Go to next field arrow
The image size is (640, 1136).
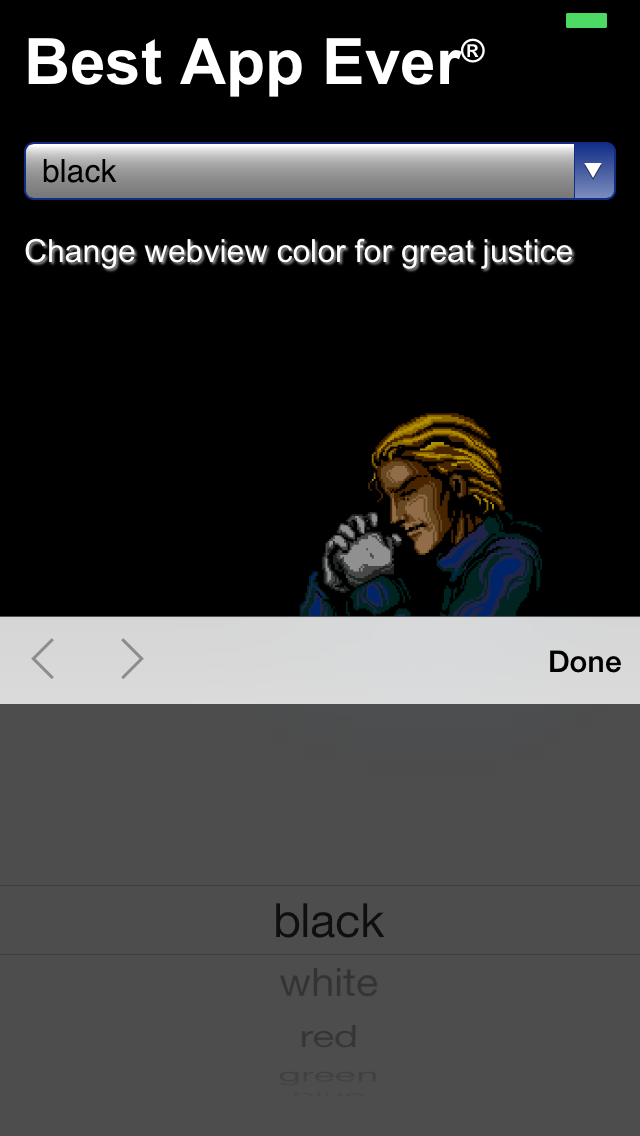132,660
